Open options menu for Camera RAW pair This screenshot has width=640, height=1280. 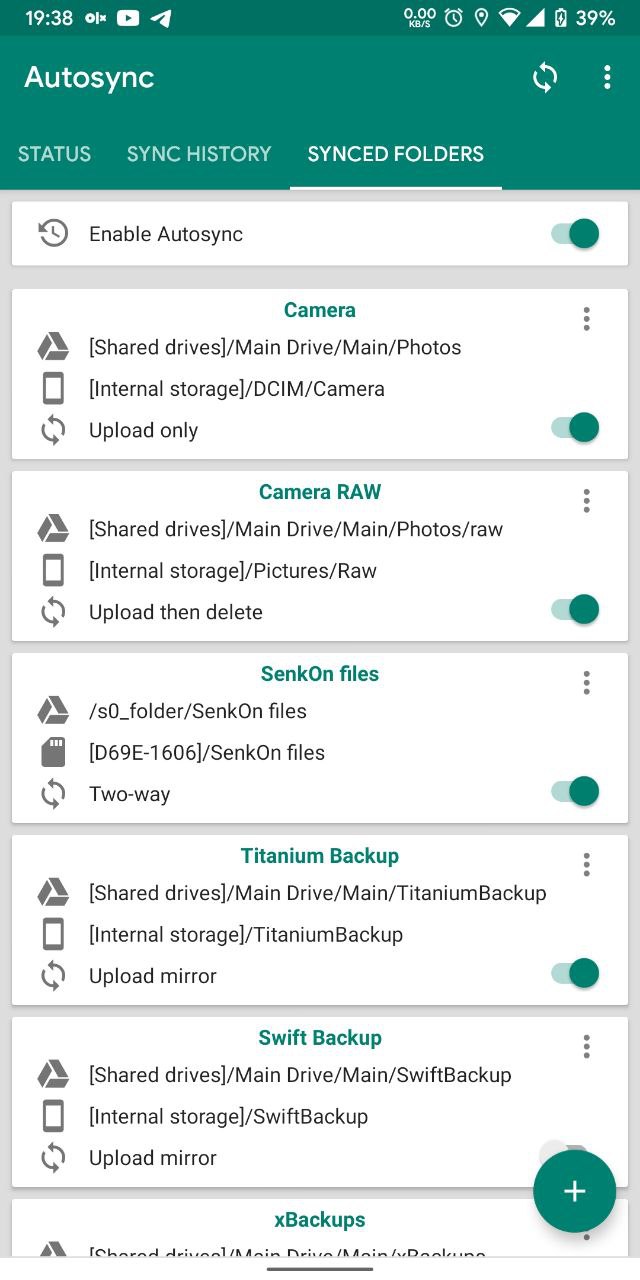pos(586,501)
